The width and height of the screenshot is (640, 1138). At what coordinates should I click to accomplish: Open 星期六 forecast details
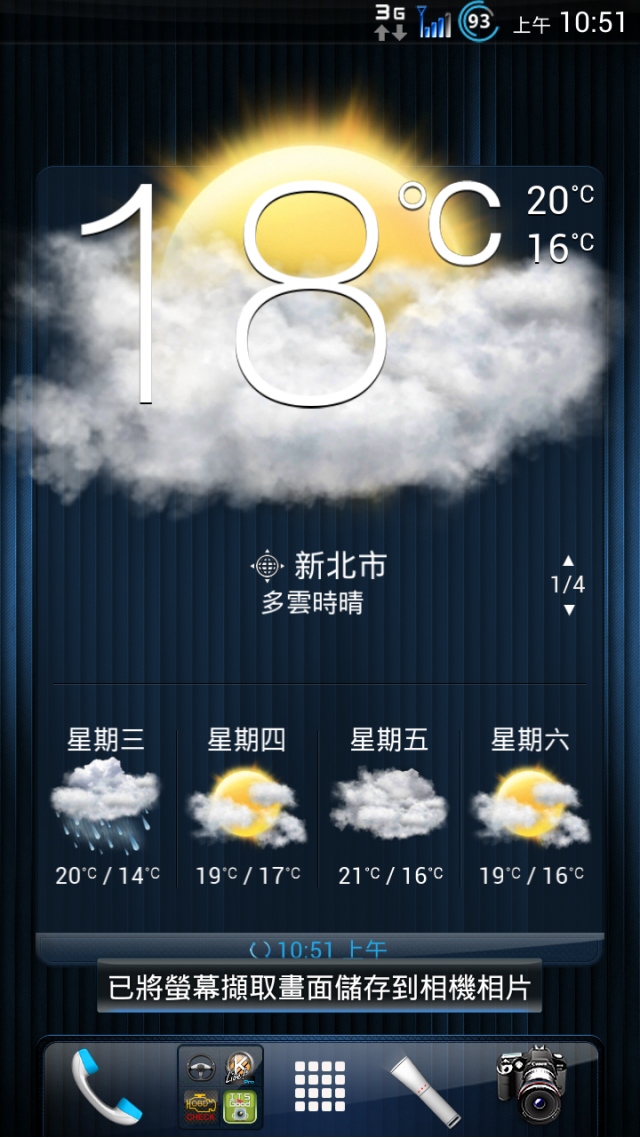pyautogui.click(x=530, y=808)
